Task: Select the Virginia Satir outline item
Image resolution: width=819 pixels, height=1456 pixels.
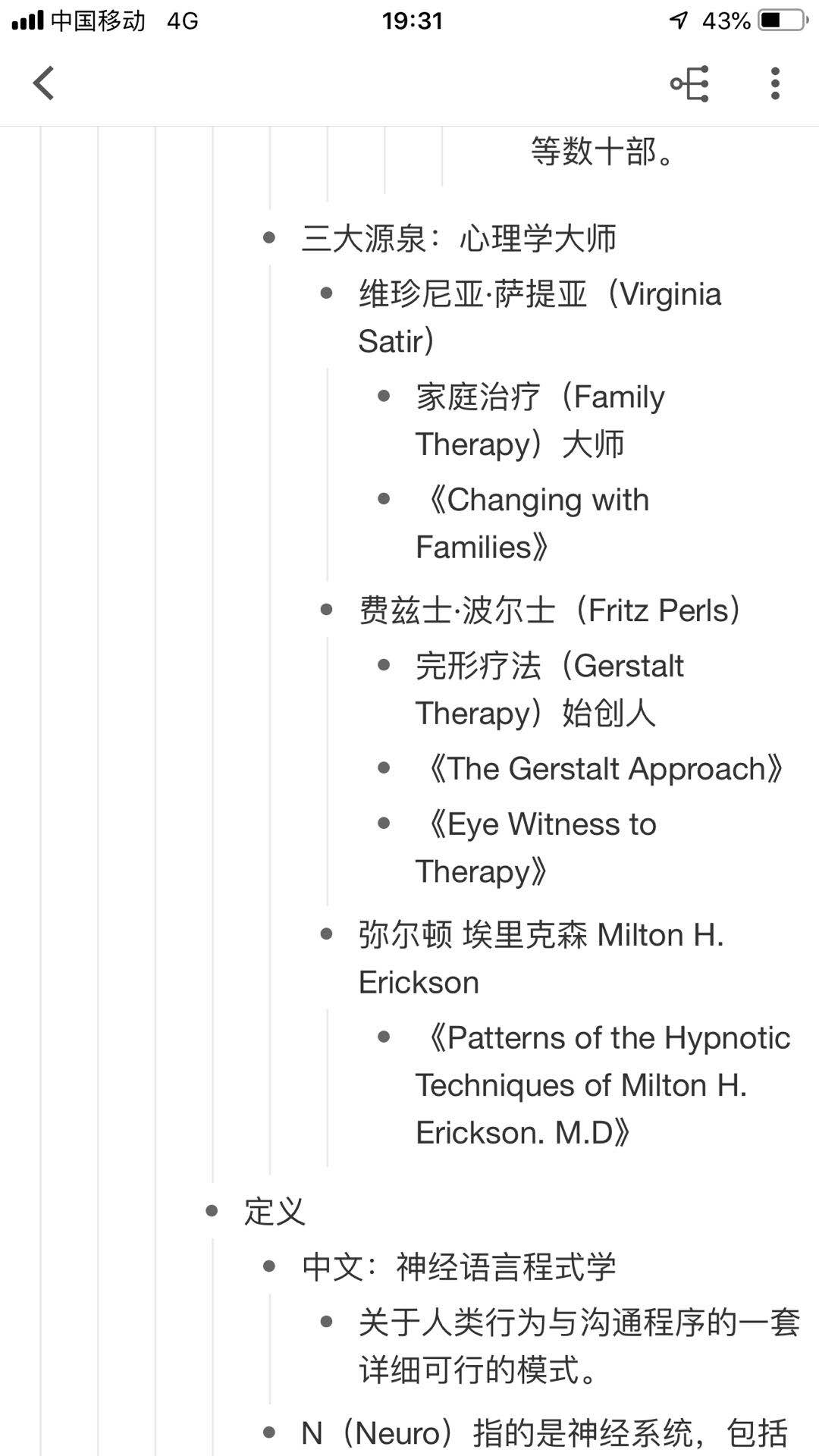Action: (540, 317)
